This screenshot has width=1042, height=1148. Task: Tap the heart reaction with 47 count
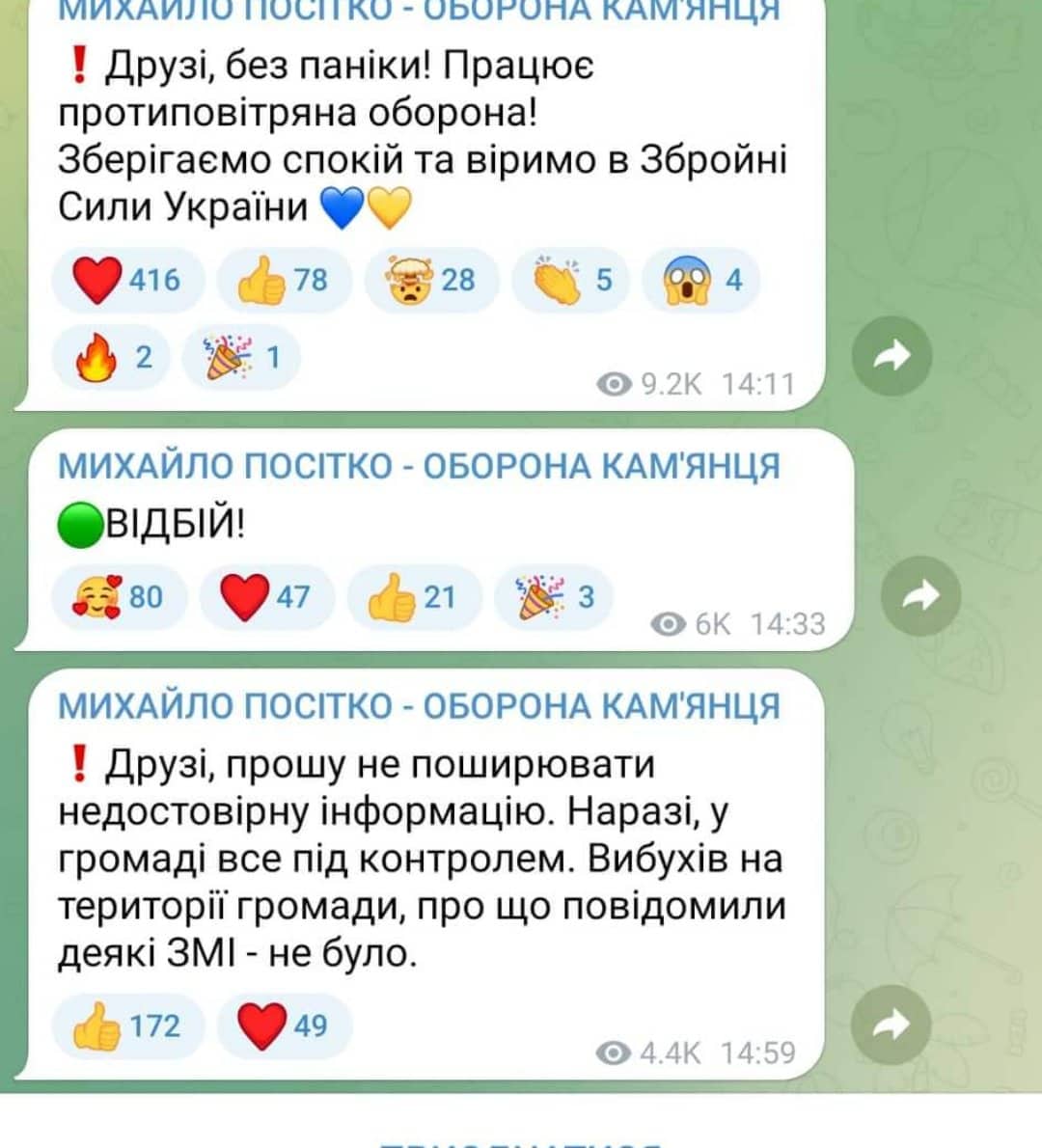[266, 597]
